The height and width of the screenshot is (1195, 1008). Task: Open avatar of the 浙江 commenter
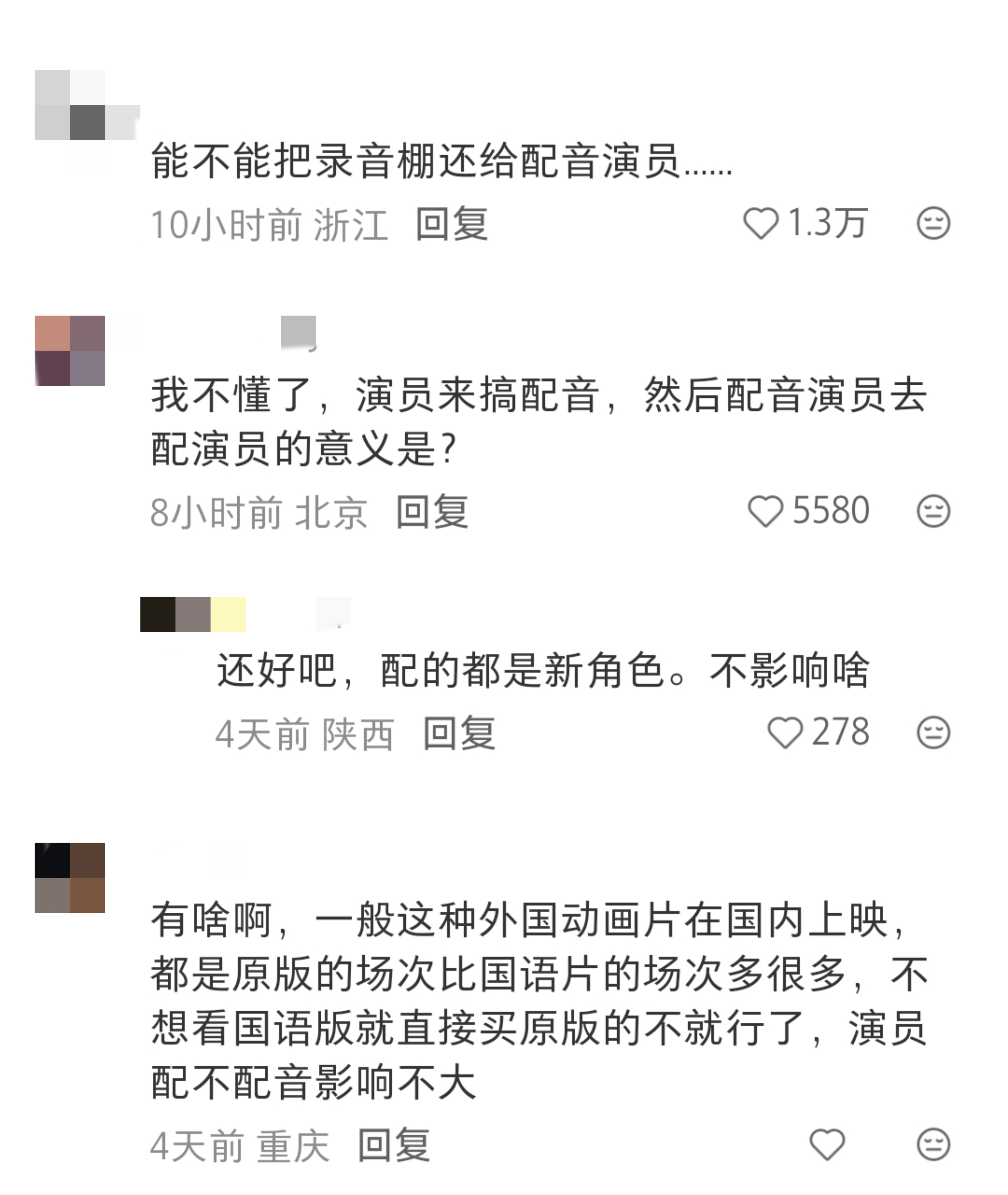(x=70, y=105)
